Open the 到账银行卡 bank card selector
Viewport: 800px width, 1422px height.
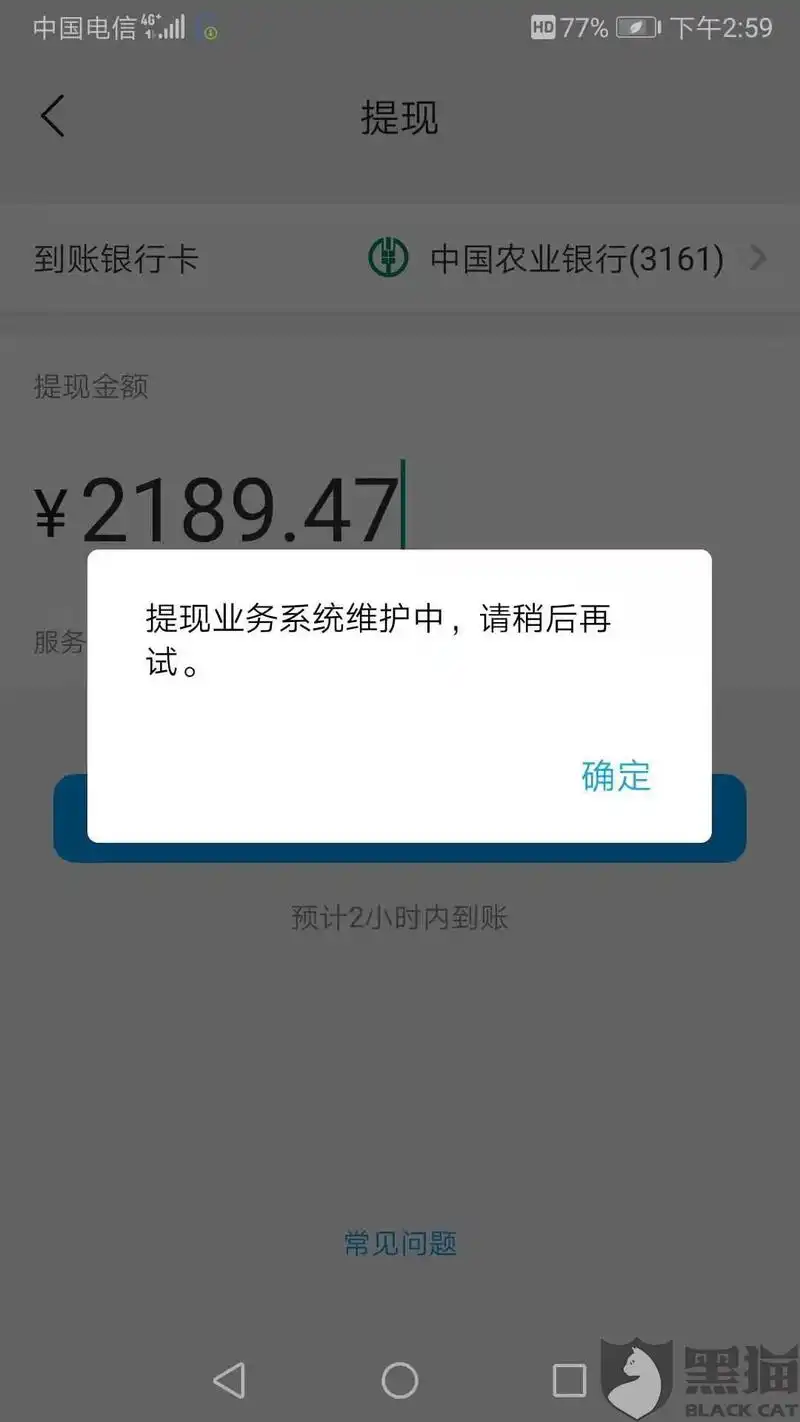(x=115, y=258)
